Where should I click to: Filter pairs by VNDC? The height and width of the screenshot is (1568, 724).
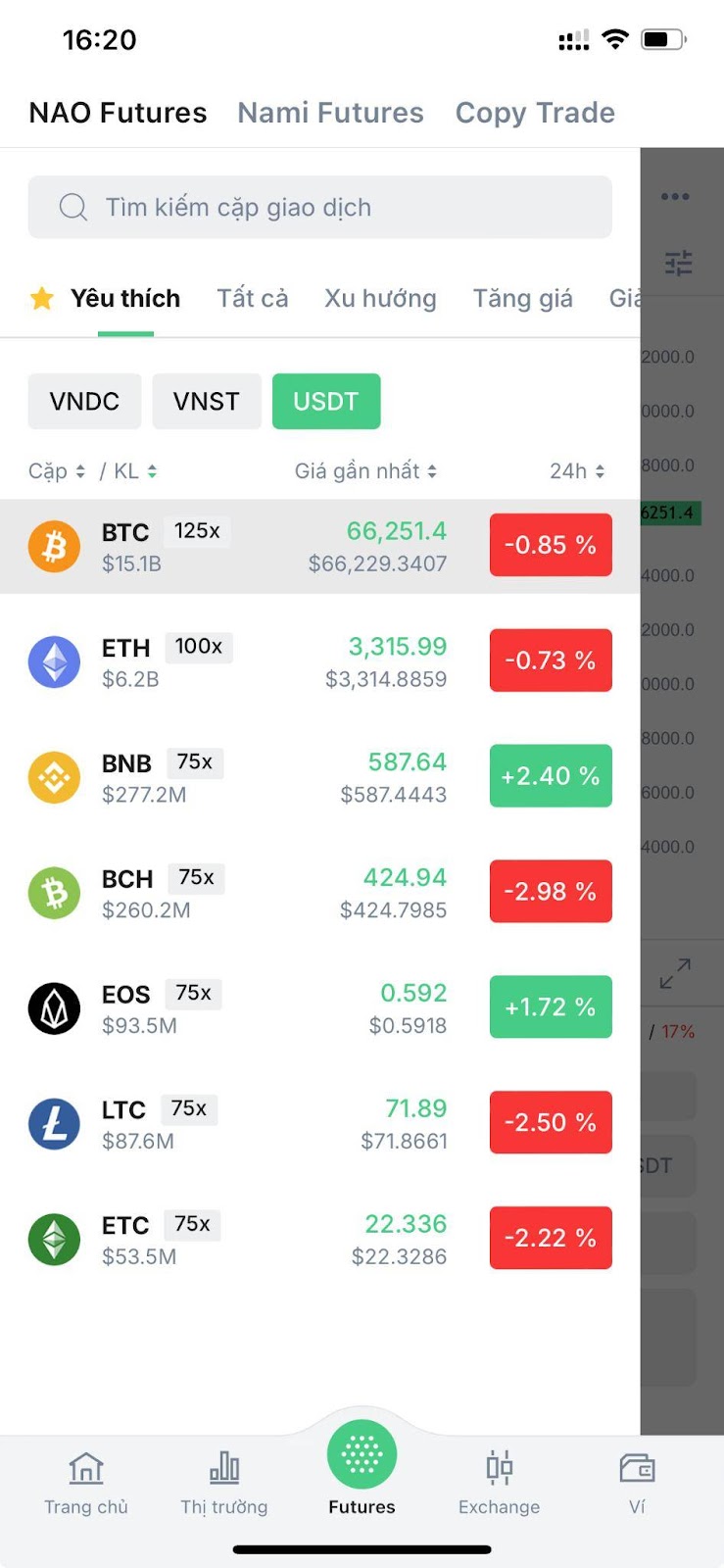84,401
